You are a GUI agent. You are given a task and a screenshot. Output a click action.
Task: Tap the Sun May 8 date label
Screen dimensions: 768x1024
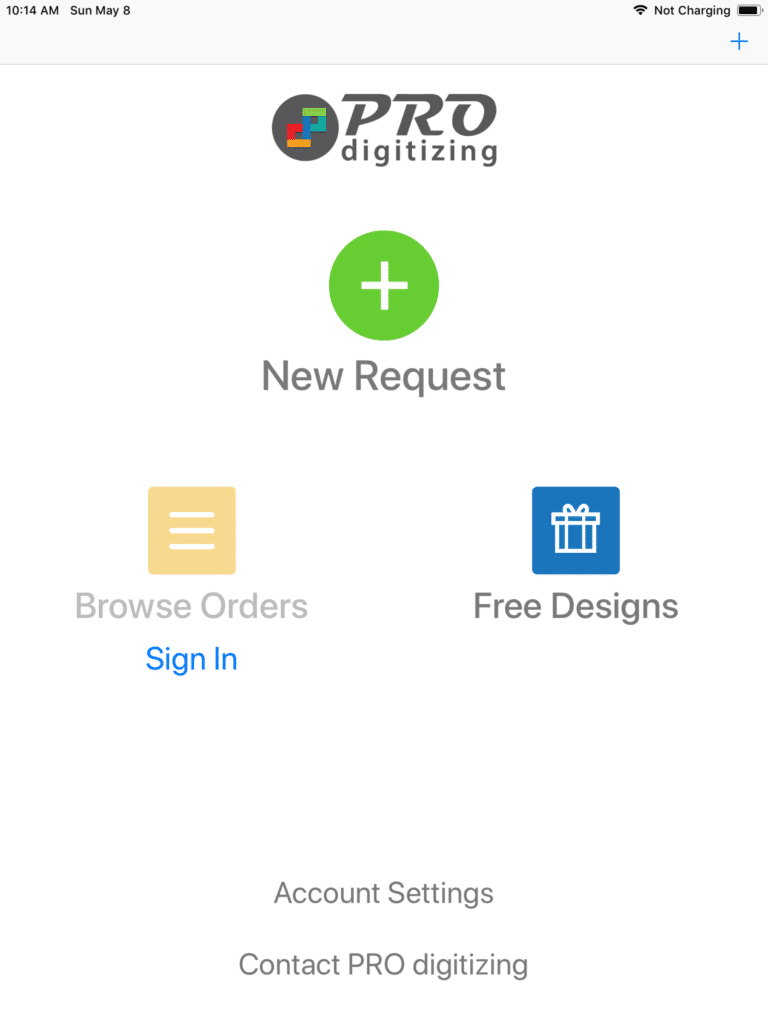[99, 10]
